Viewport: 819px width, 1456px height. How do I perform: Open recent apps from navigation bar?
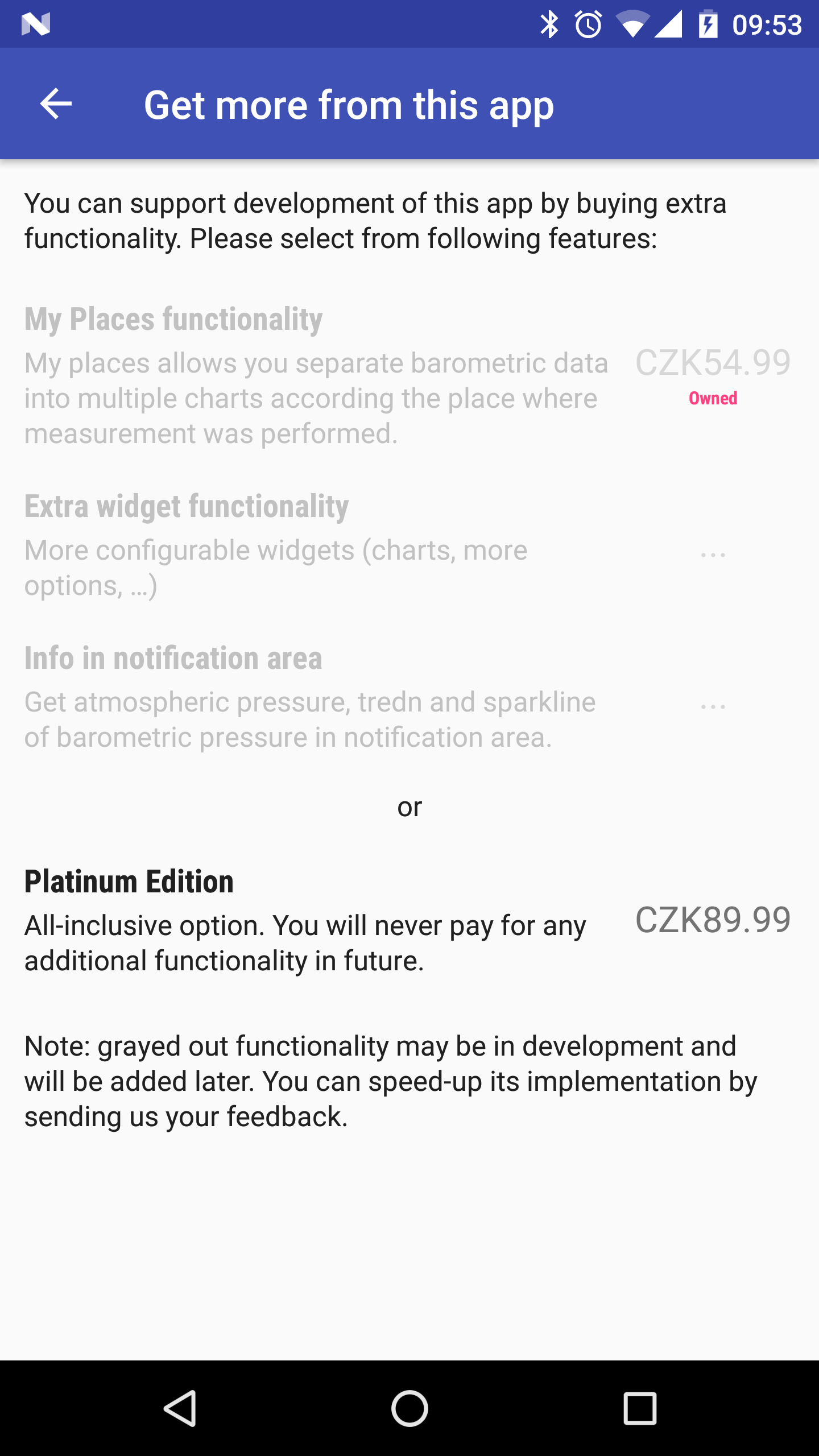coord(640,1408)
